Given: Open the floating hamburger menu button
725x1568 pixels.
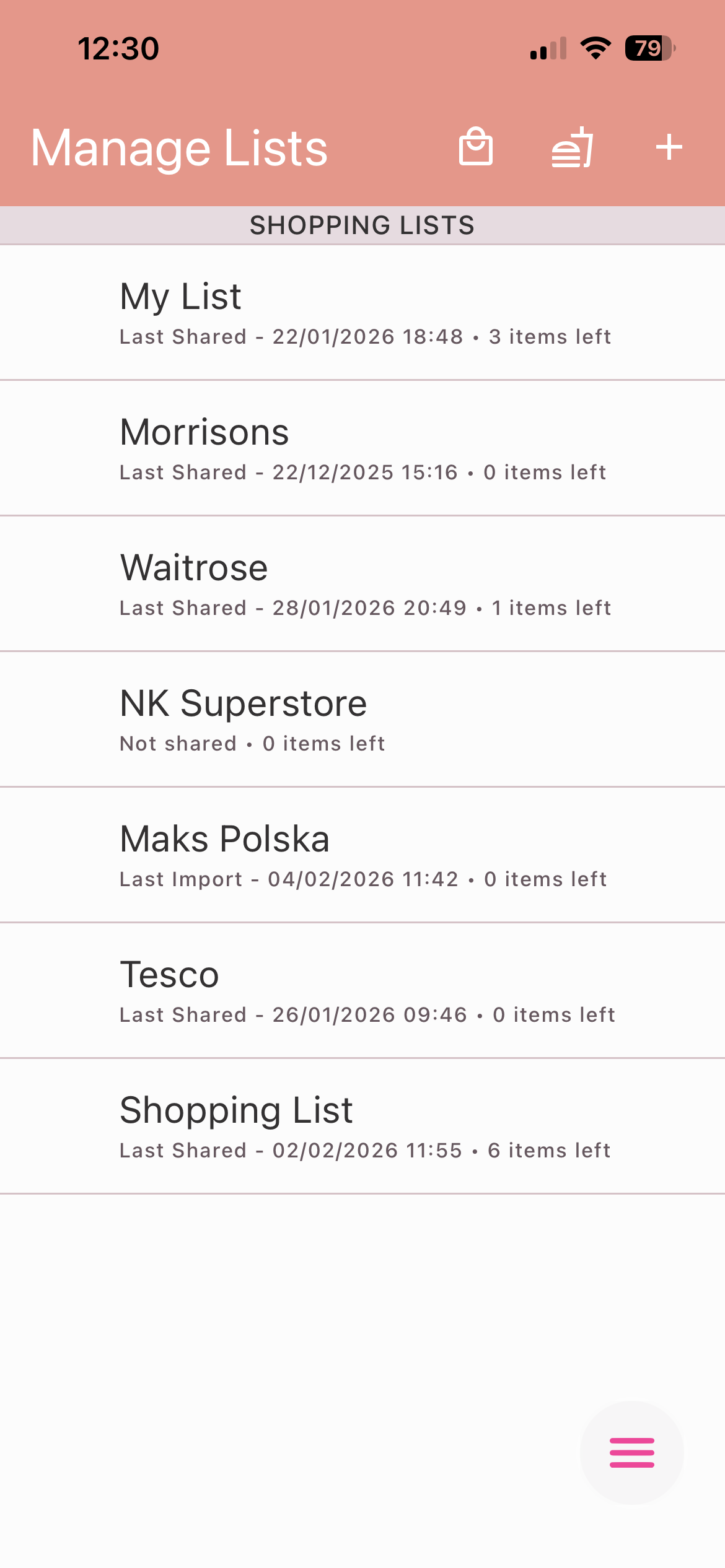Looking at the screenshot, I should pos(631,1452).
